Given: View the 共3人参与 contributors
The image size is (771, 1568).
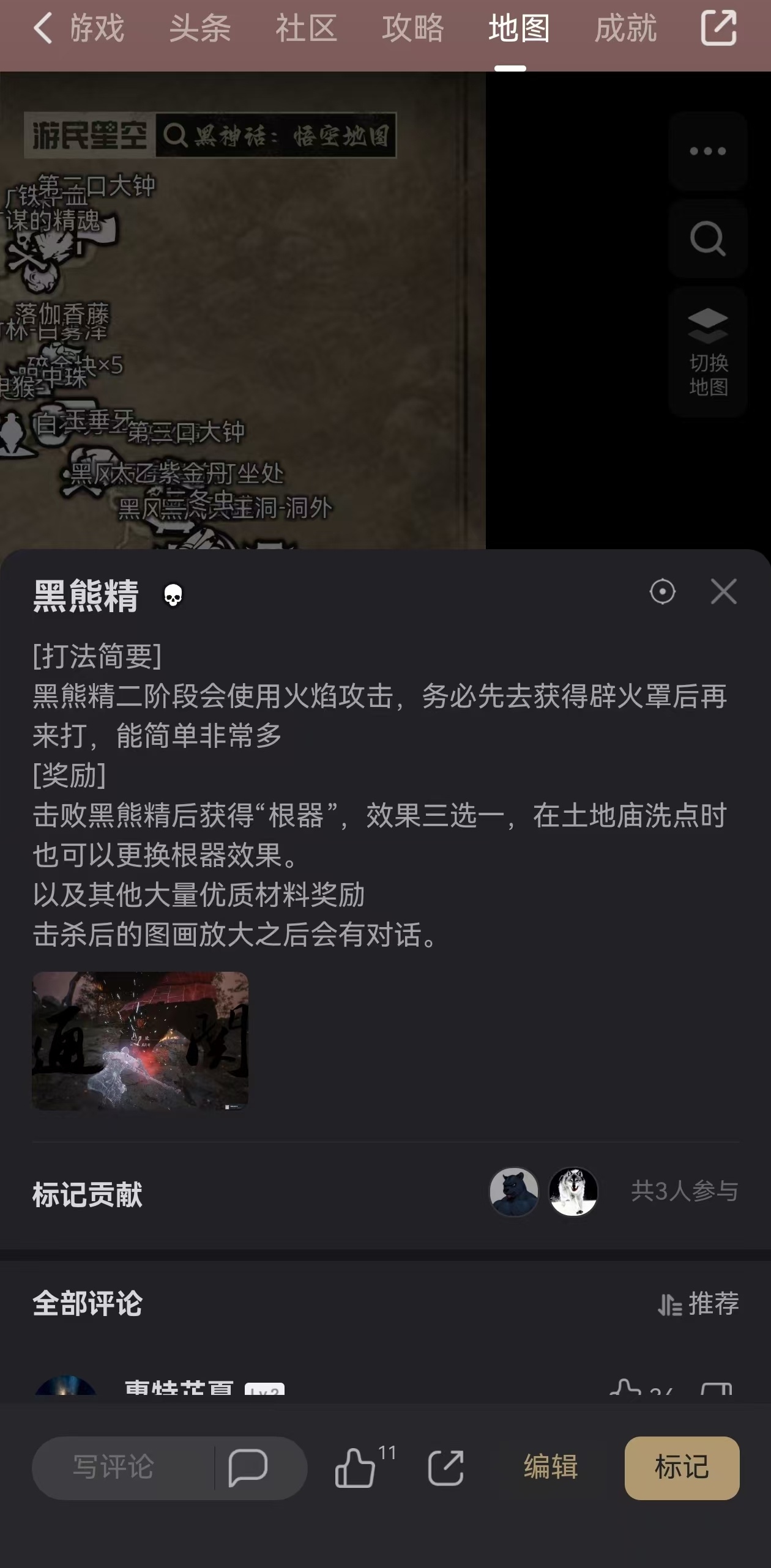Looking at the screenshot, I should click(x=684, y=1191).
